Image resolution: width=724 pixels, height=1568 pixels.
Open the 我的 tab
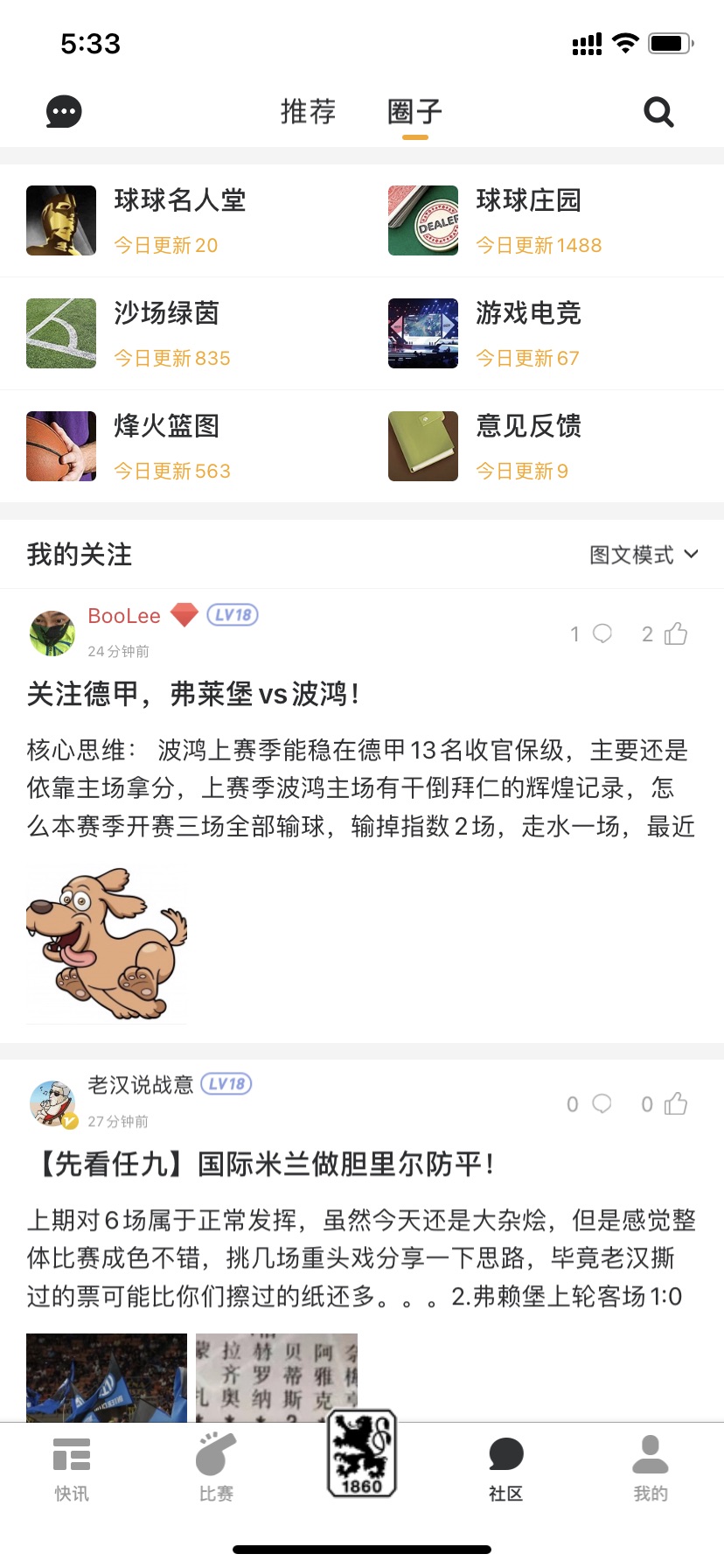coord(651,1469)
